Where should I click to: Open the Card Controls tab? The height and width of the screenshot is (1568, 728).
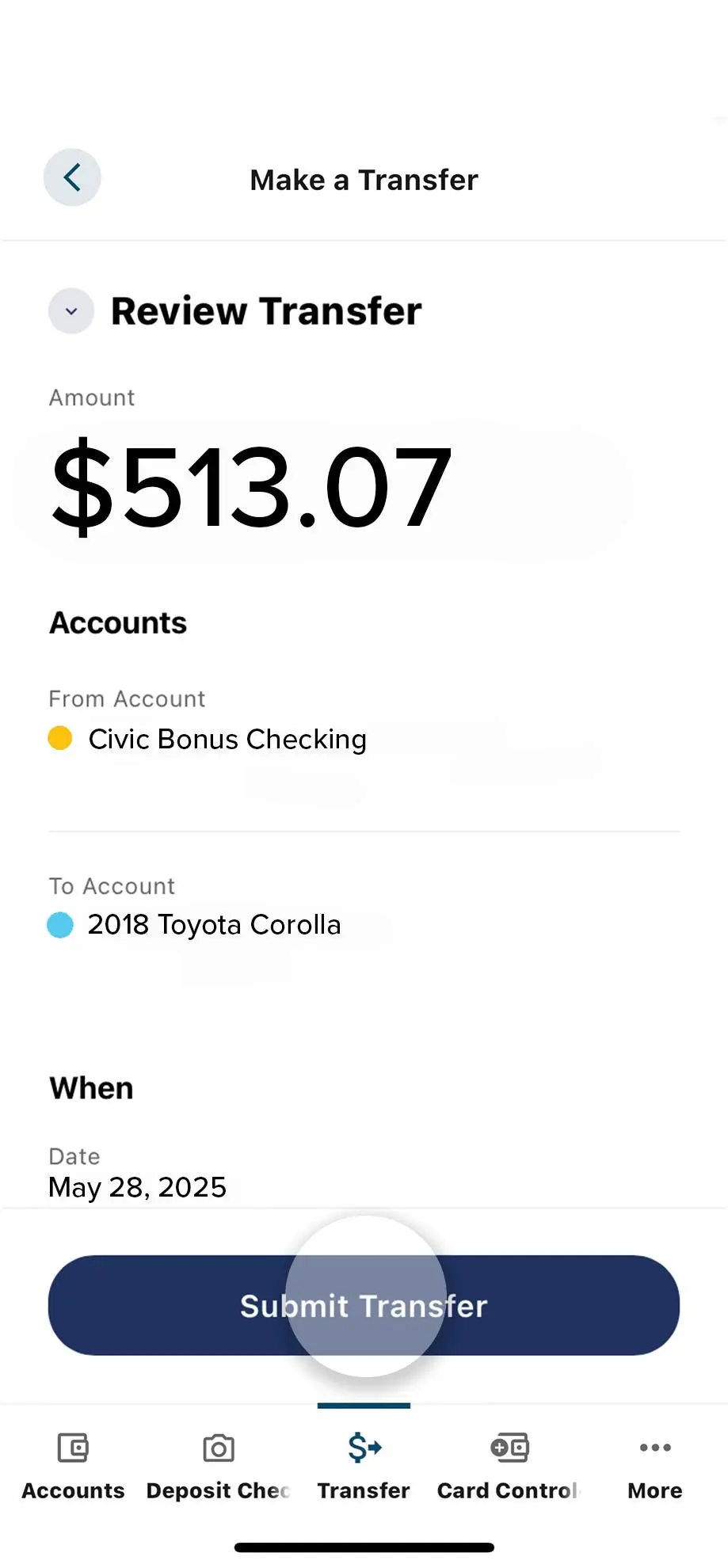(509, 1465)
